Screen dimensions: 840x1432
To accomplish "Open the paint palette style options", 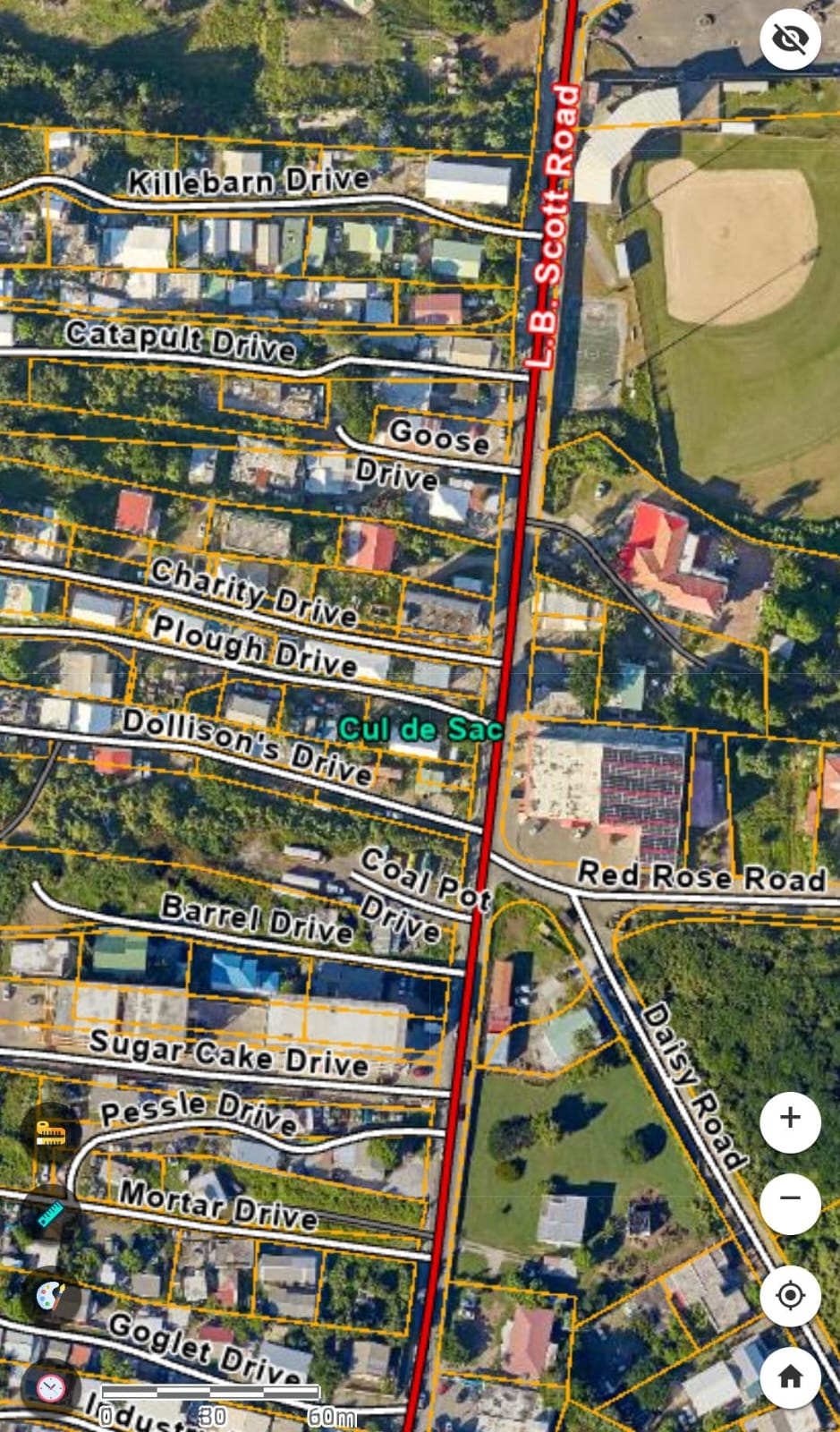I will point(51,1296).
